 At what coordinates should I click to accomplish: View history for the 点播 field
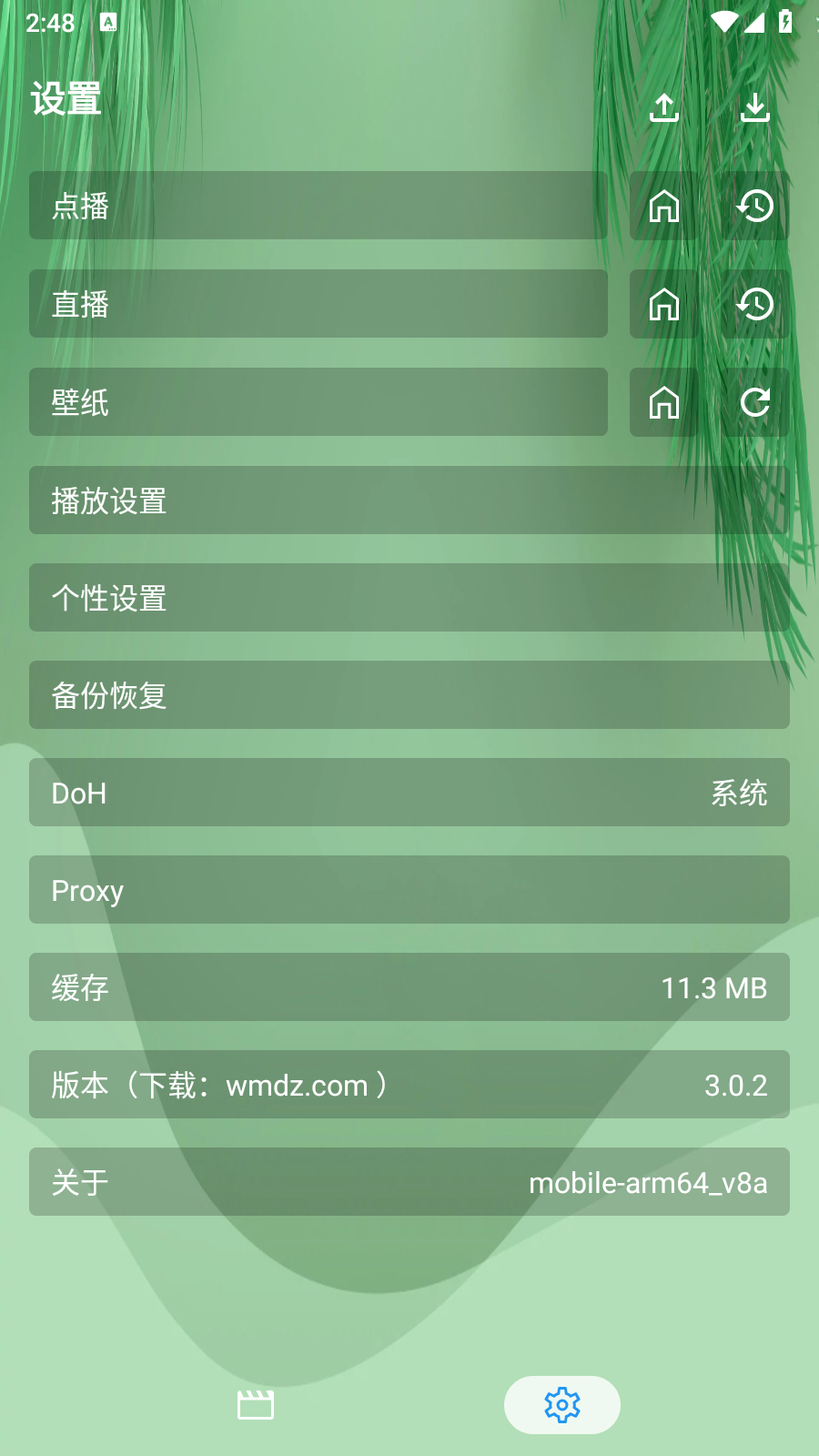755,207
